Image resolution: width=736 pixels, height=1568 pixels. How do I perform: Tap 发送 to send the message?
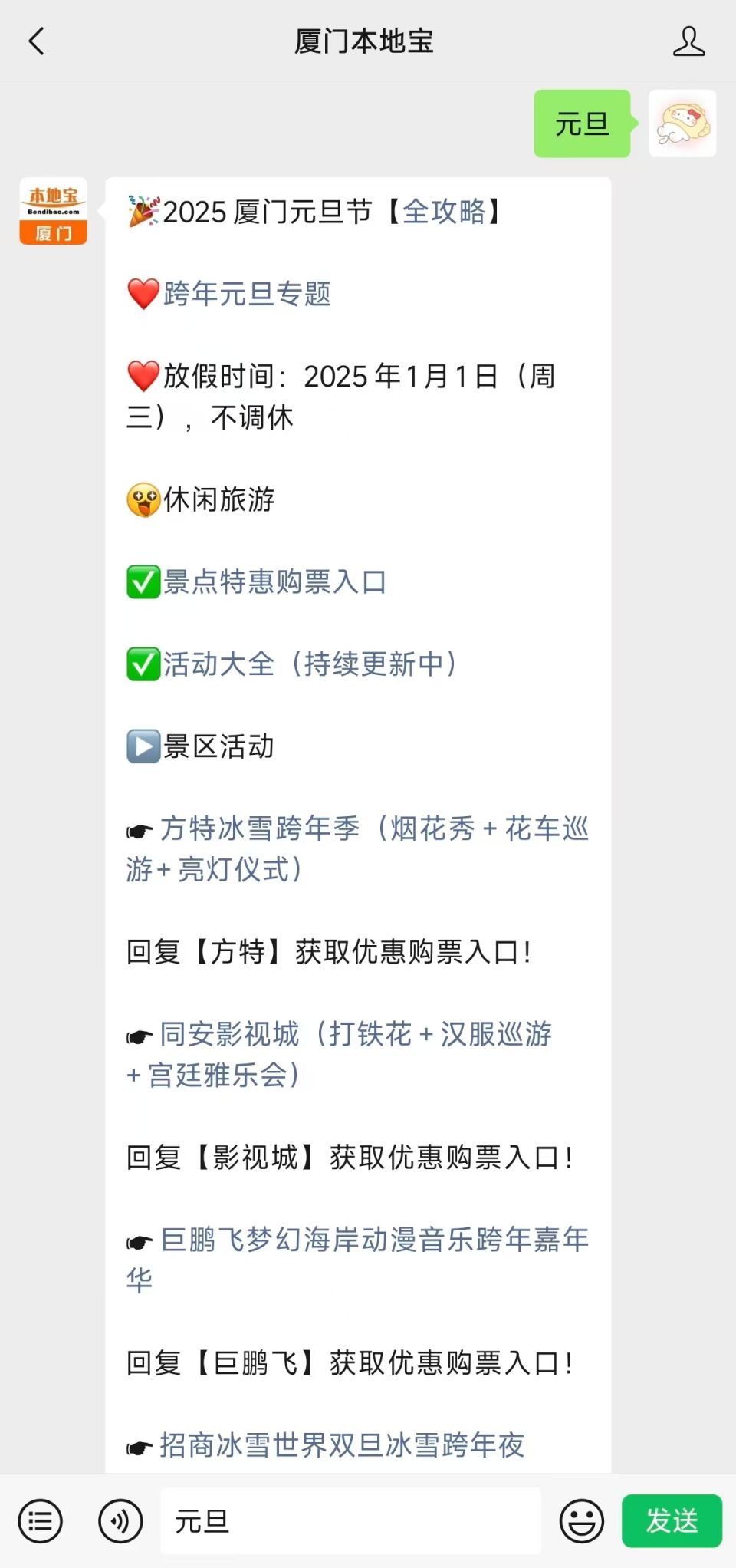[x=672, y=1520]
